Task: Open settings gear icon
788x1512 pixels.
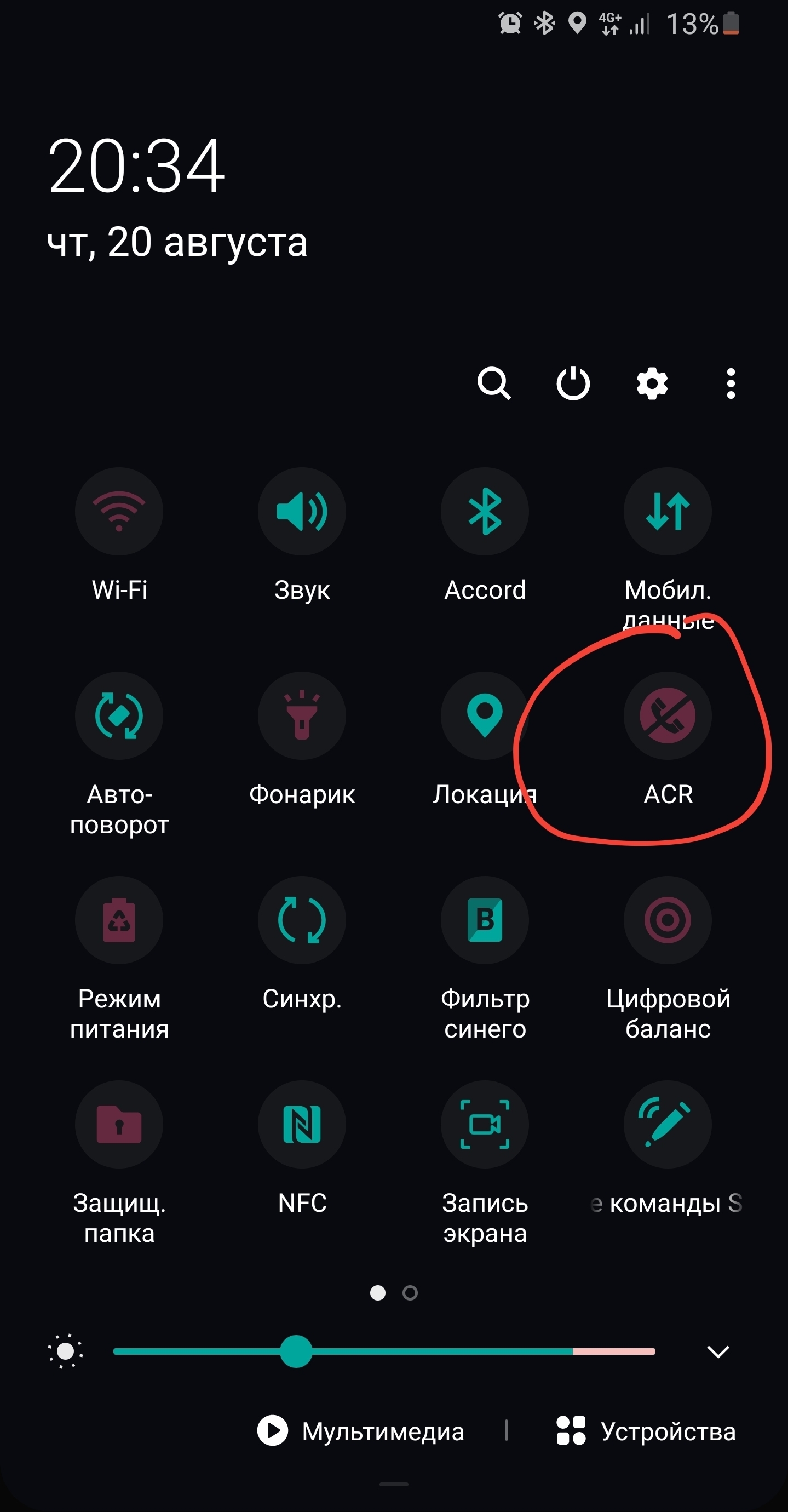Action: (x=652, y=384)
